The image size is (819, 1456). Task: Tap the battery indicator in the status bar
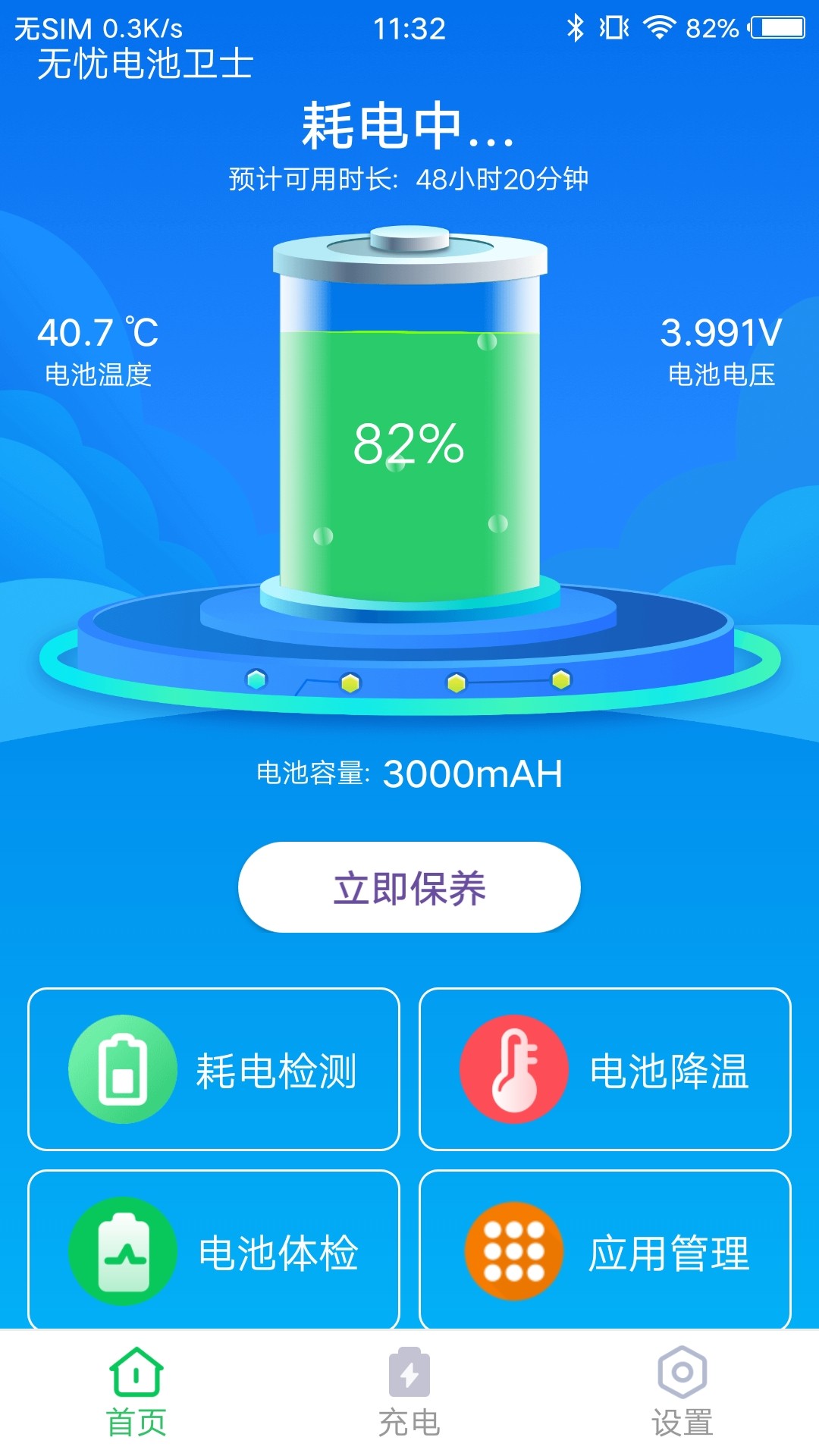(777, 27)
